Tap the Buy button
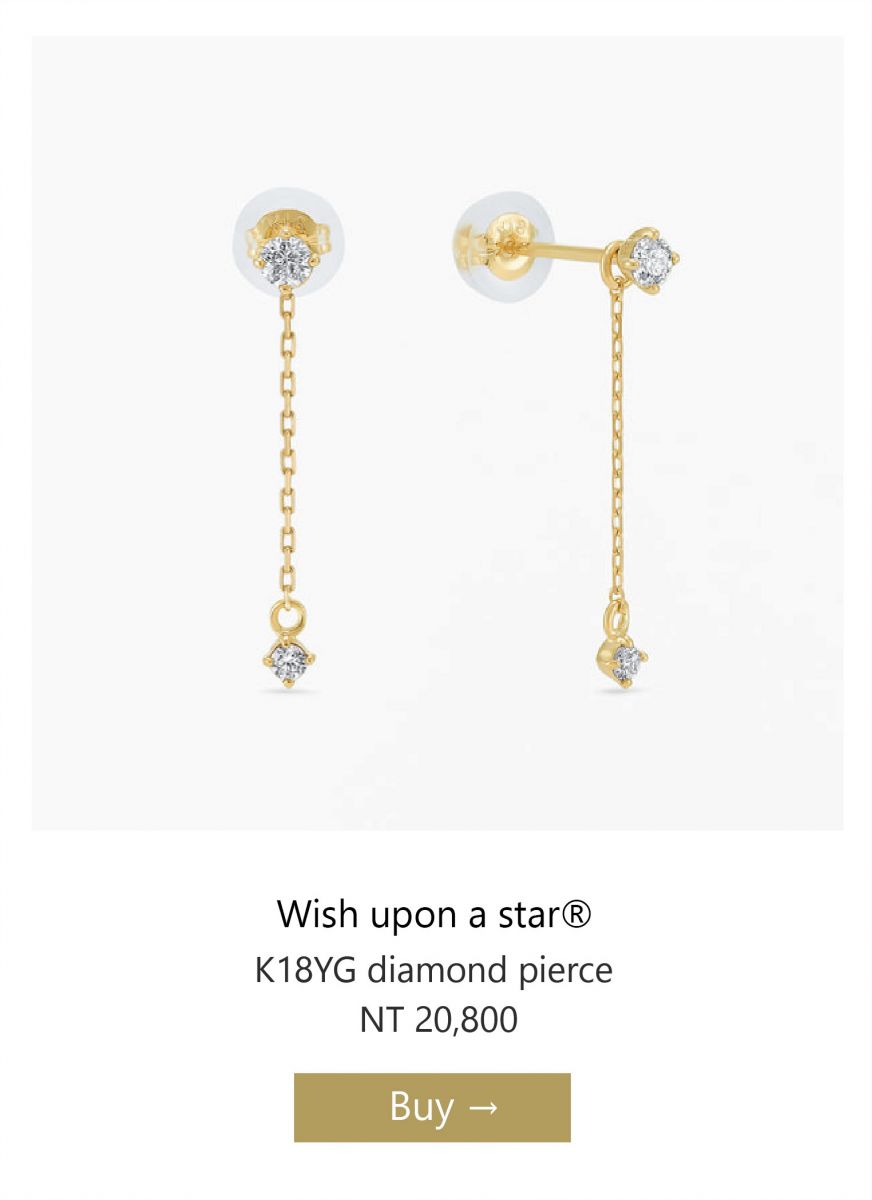 click(432, 1107)
